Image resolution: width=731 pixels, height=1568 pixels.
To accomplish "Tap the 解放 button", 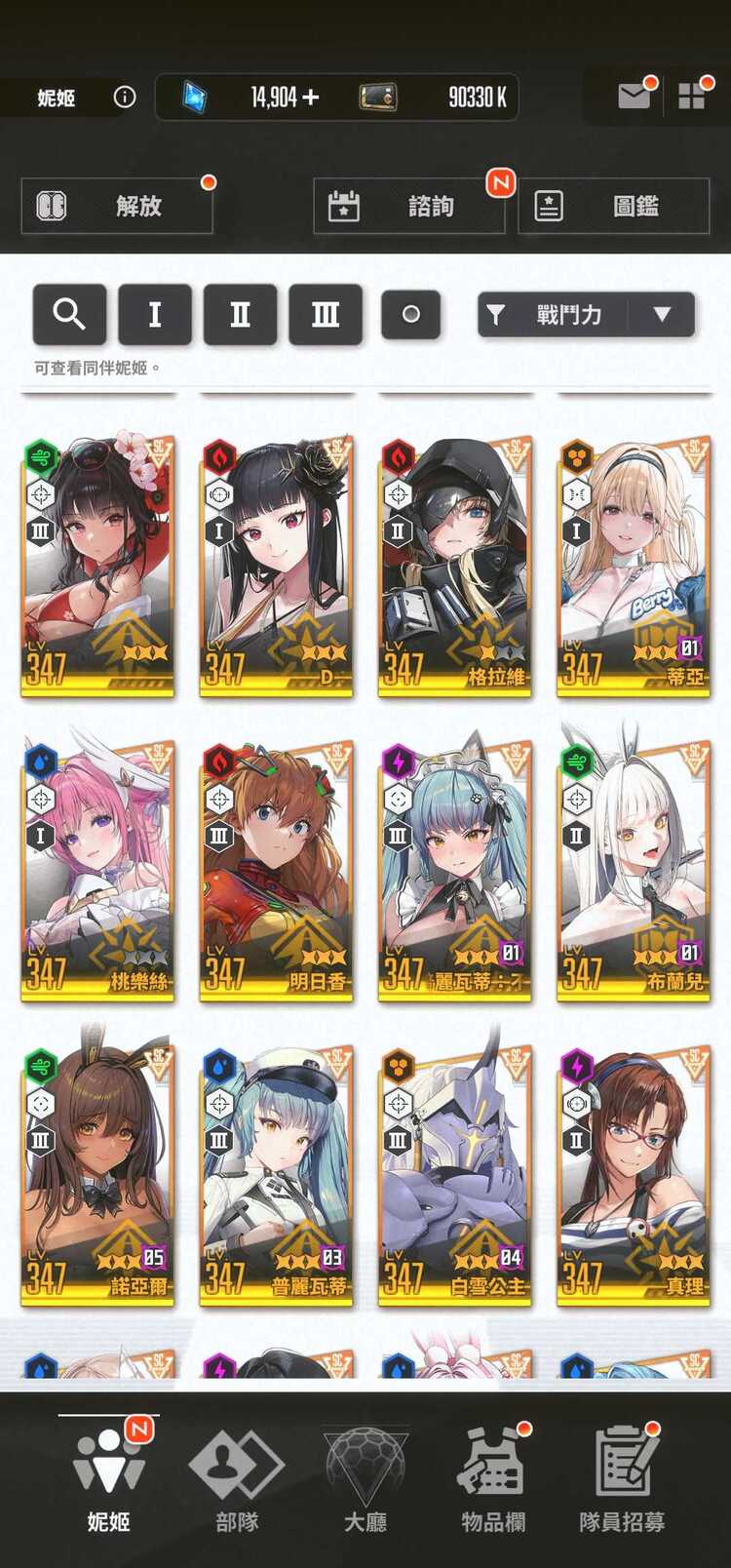I will coord(117,206).
